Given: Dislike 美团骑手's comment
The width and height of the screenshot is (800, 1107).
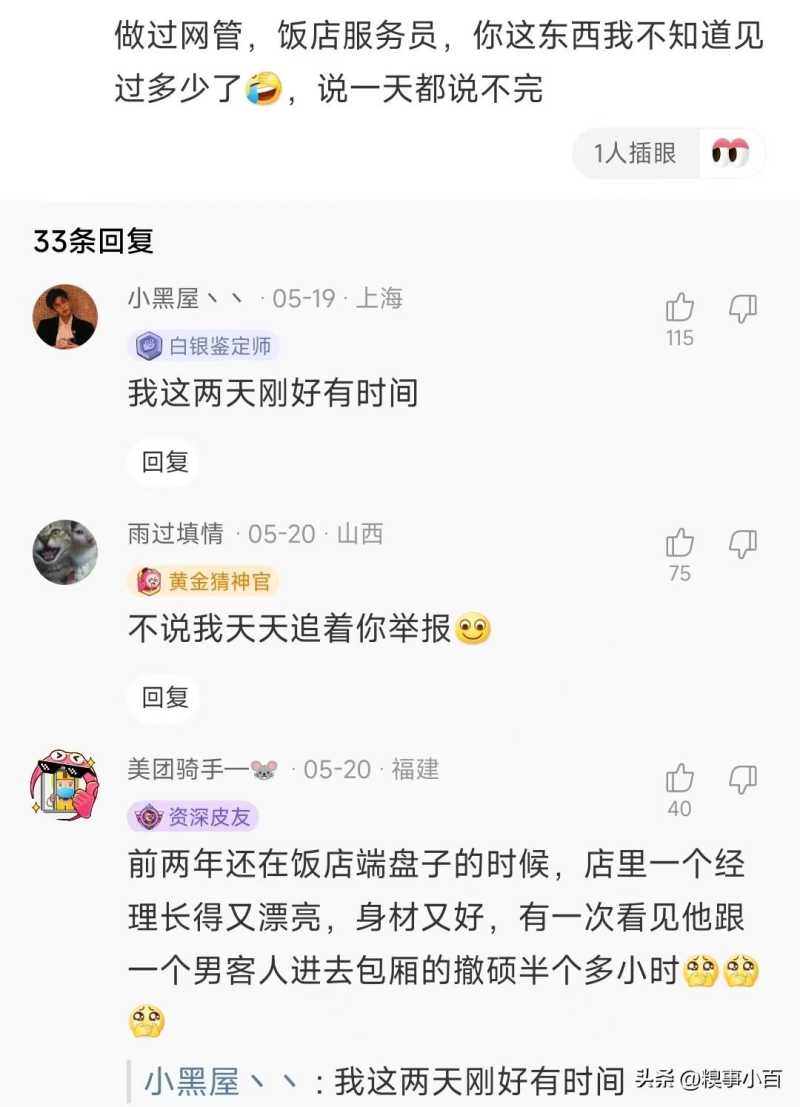Looking at the screenshot, I should pyautogui.click(x=742, y=778).
